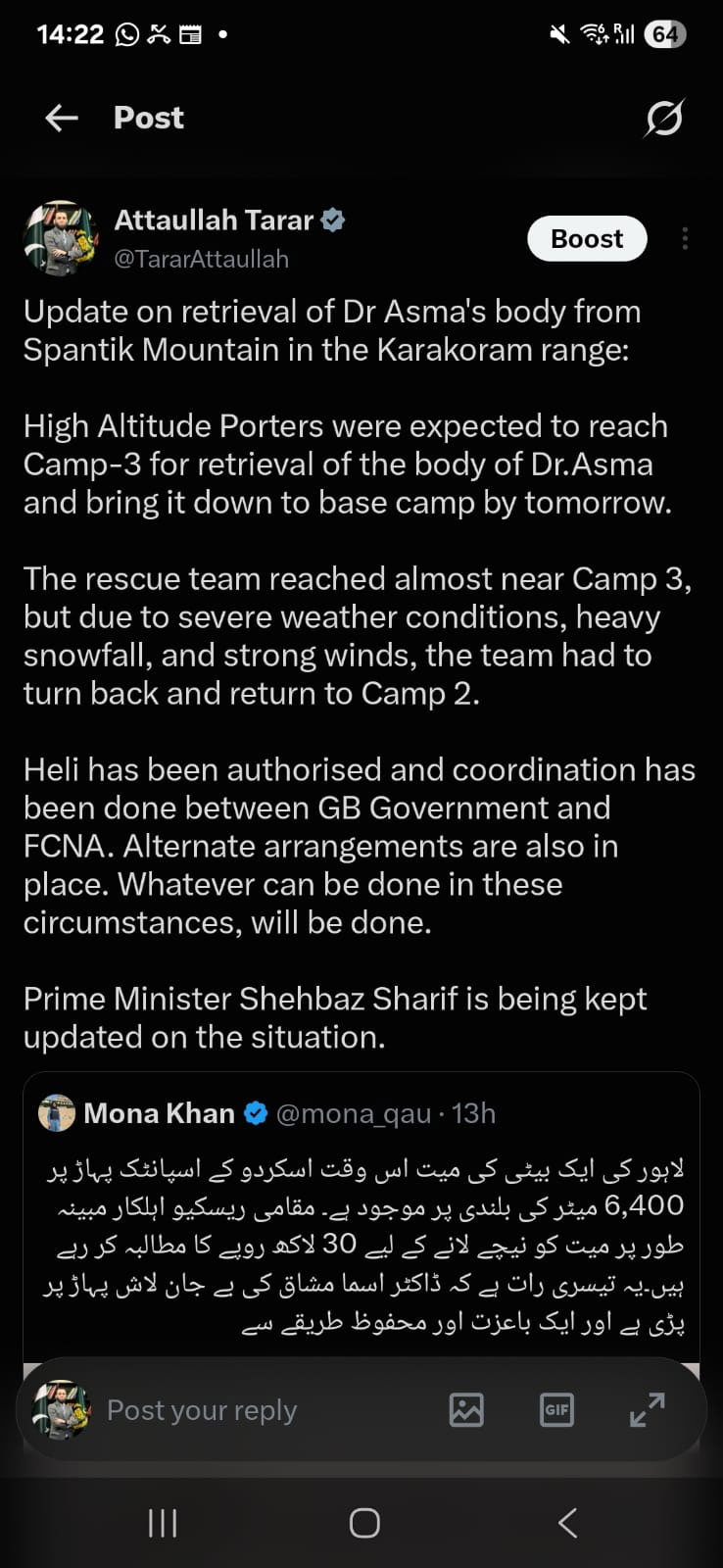Expand the reply composer to full screen
Viewport: 723px width, 1568px height.
click(x=647, y=1409)
